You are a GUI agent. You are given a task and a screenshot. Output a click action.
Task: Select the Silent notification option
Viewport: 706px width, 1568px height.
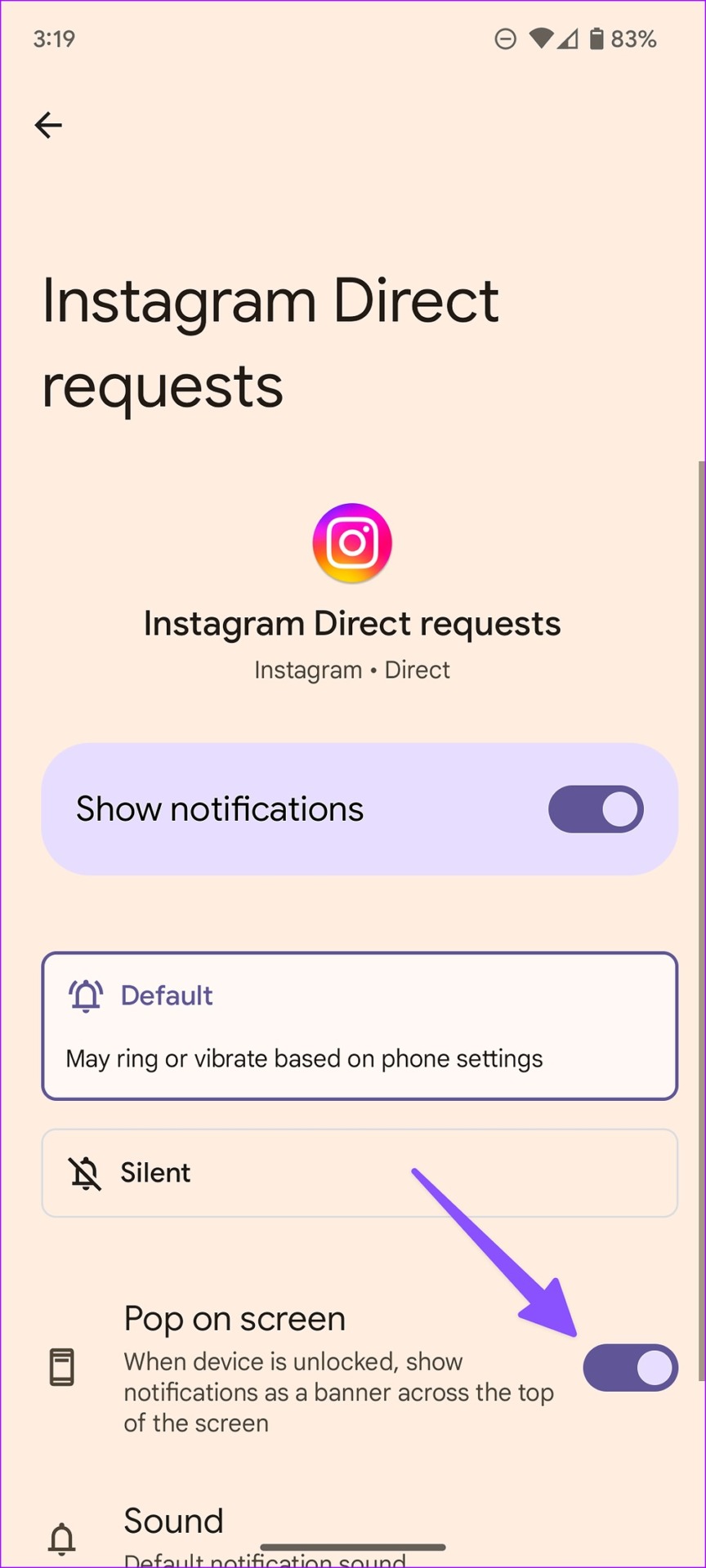[360, 1174]
